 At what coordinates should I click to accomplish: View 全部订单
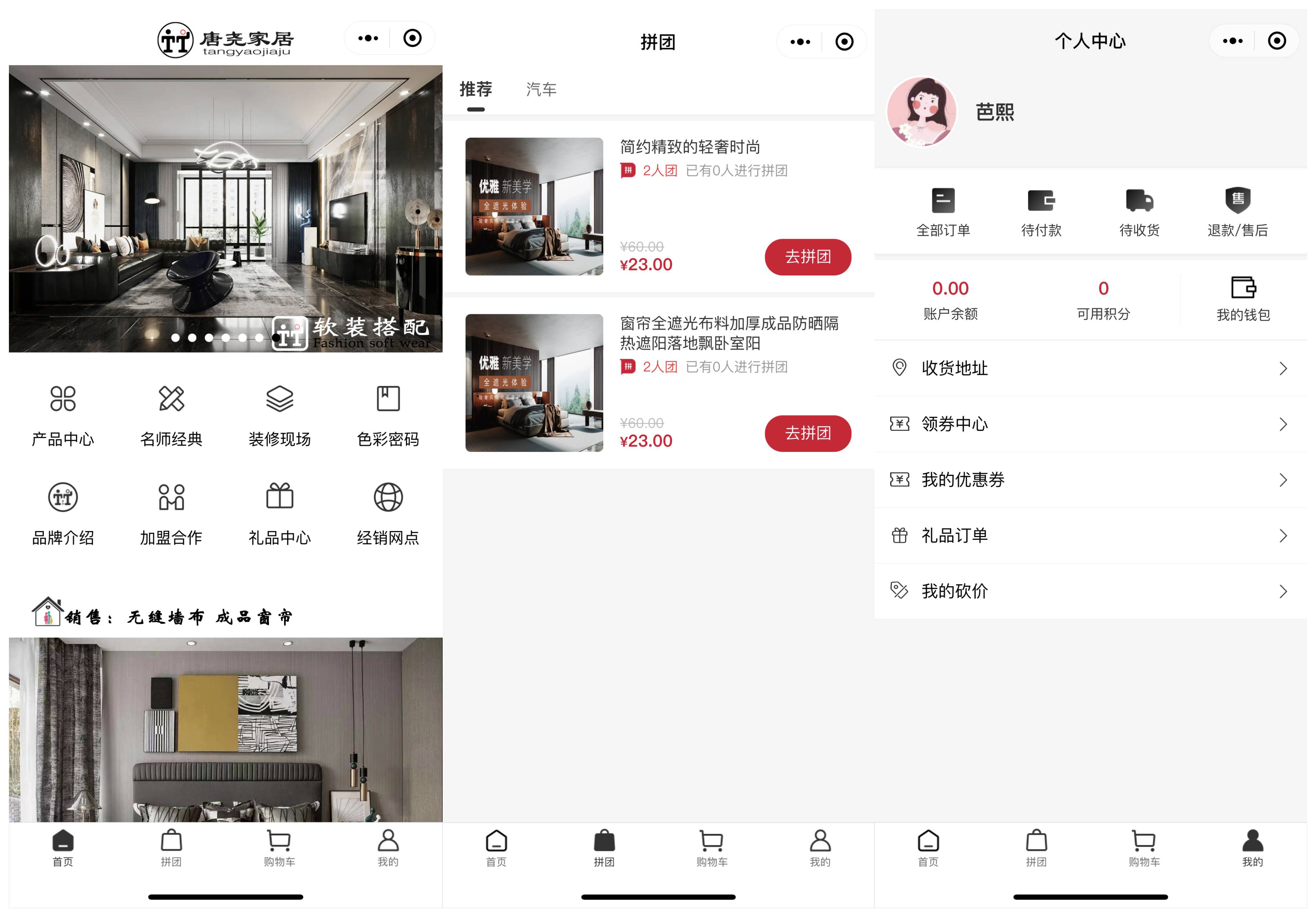(x=943, y=212)
